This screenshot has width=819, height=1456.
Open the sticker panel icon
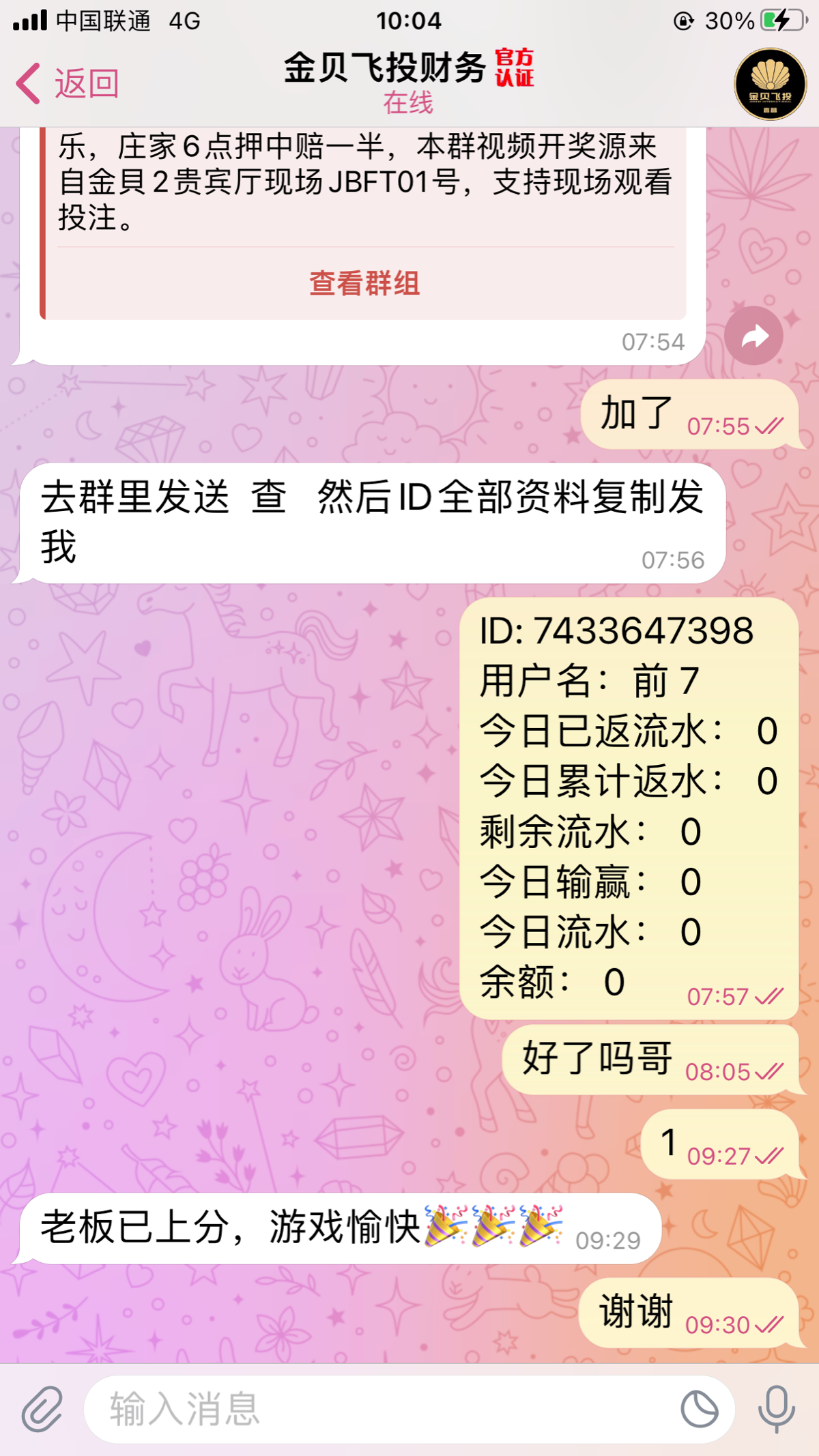700,1408
